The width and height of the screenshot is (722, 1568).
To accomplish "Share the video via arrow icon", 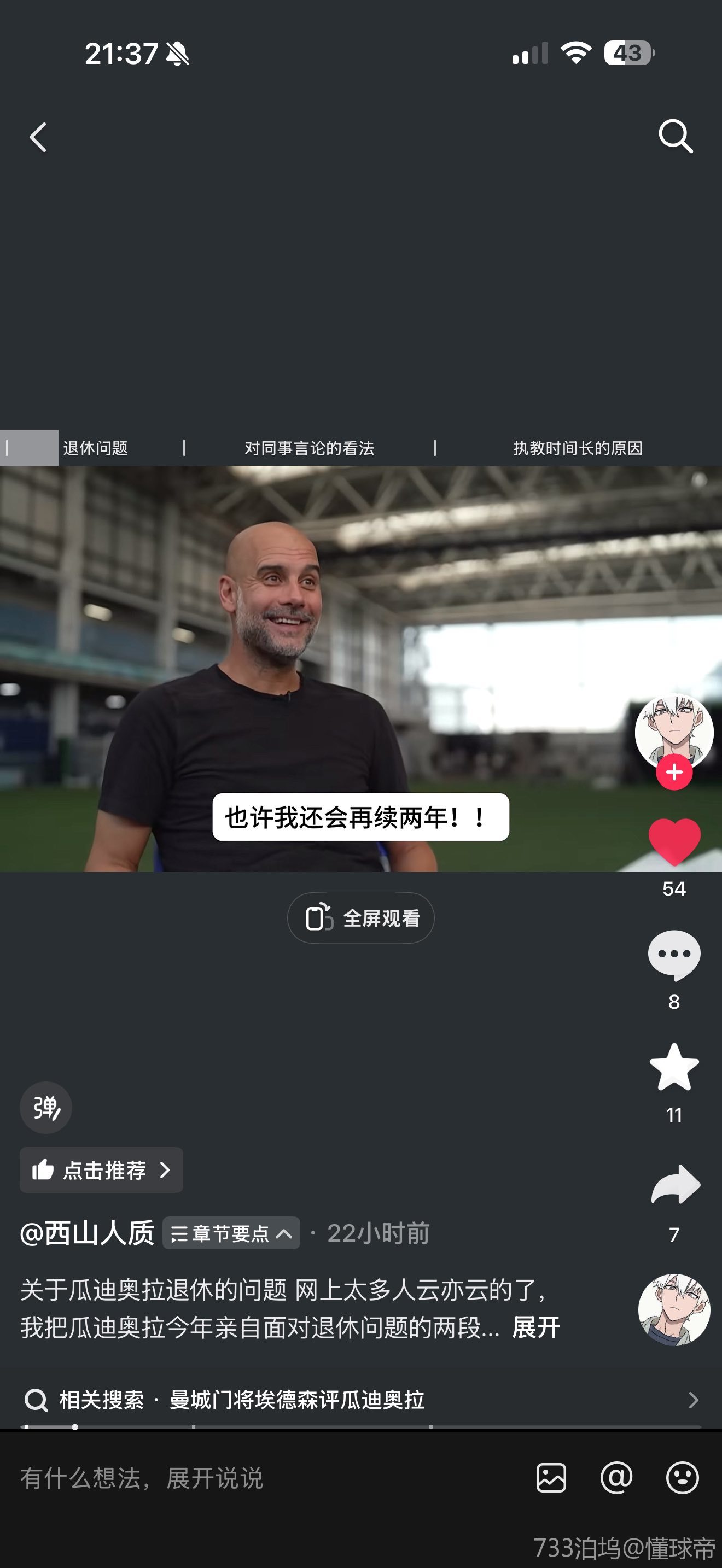I will click(x=675, y=1184).
